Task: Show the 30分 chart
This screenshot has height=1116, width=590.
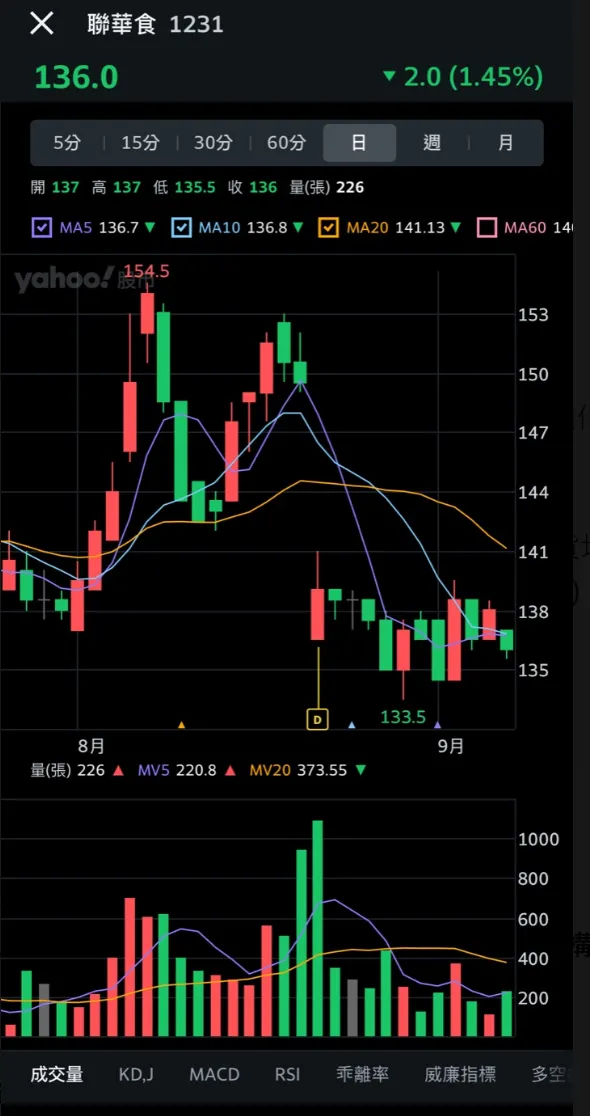Action: point(214,143)
